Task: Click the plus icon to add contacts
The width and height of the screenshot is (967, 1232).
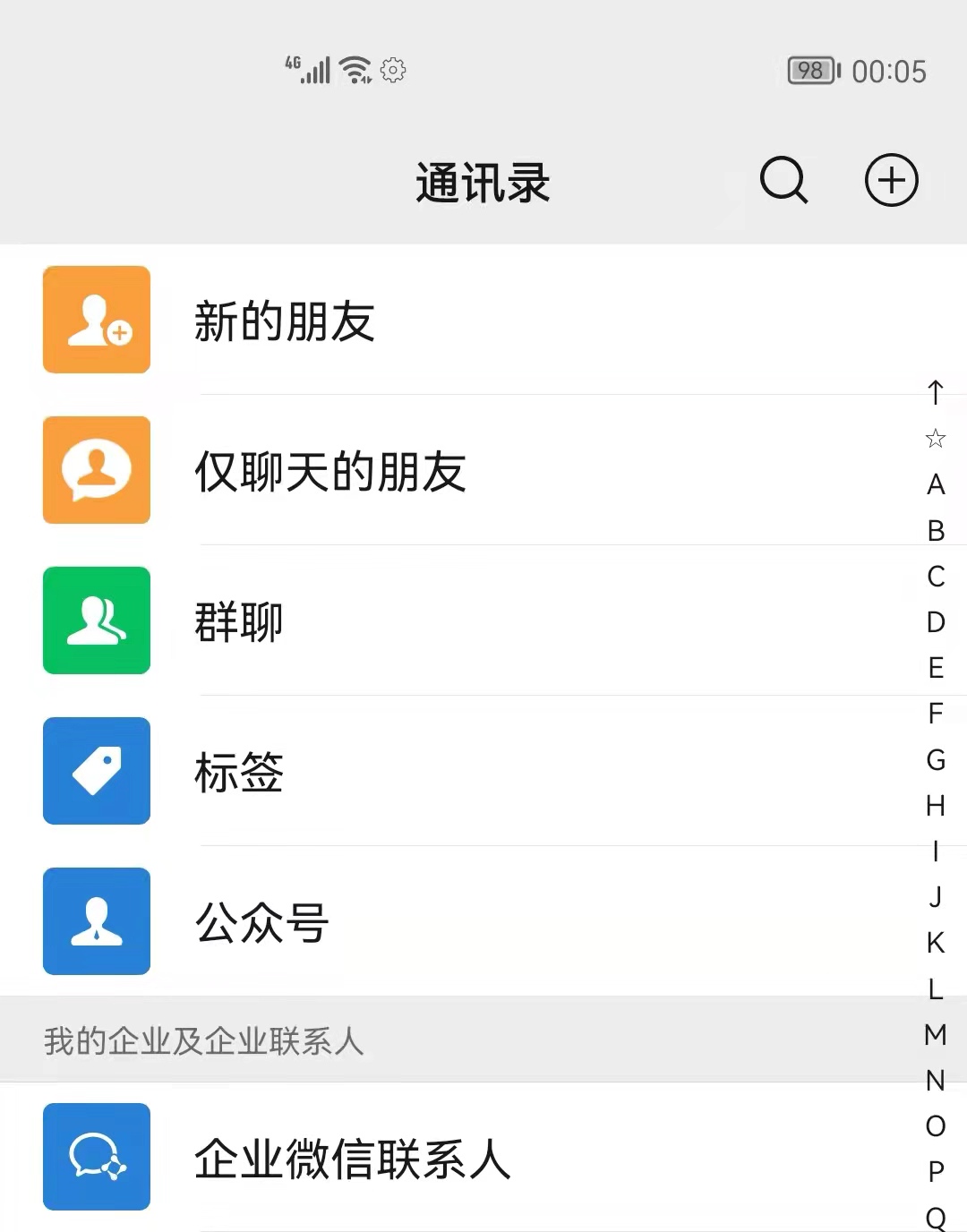Action: coord(891,180)
